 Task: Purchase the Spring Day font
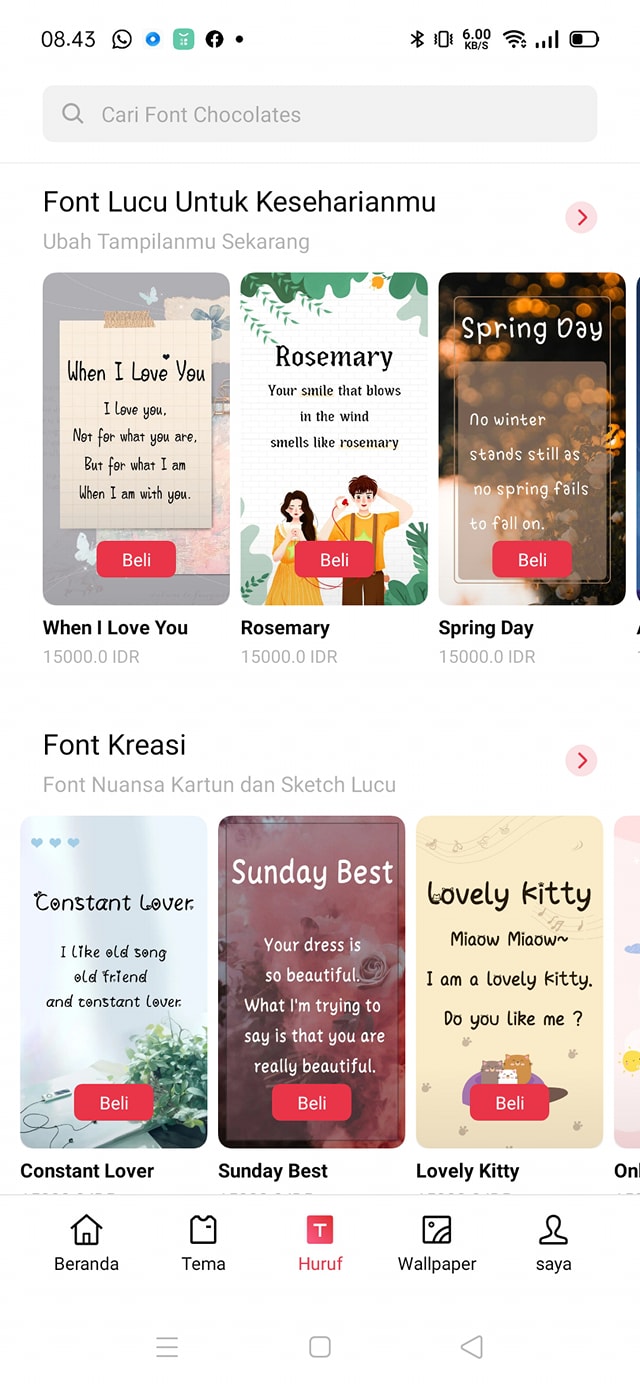click(x=532, y=560)
